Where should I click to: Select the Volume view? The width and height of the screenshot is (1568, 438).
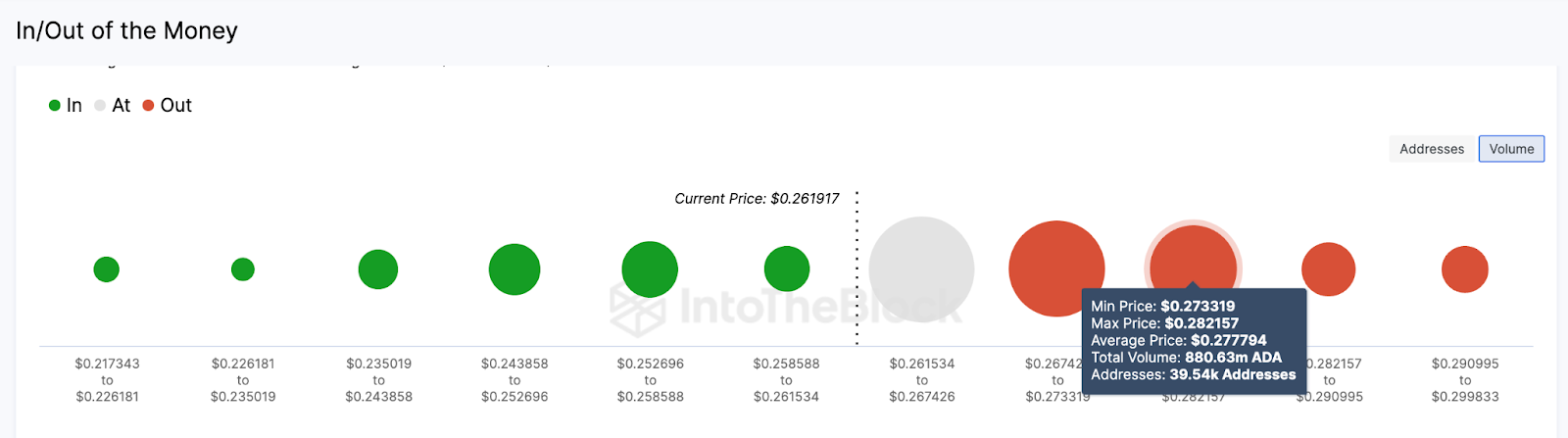1511,149
